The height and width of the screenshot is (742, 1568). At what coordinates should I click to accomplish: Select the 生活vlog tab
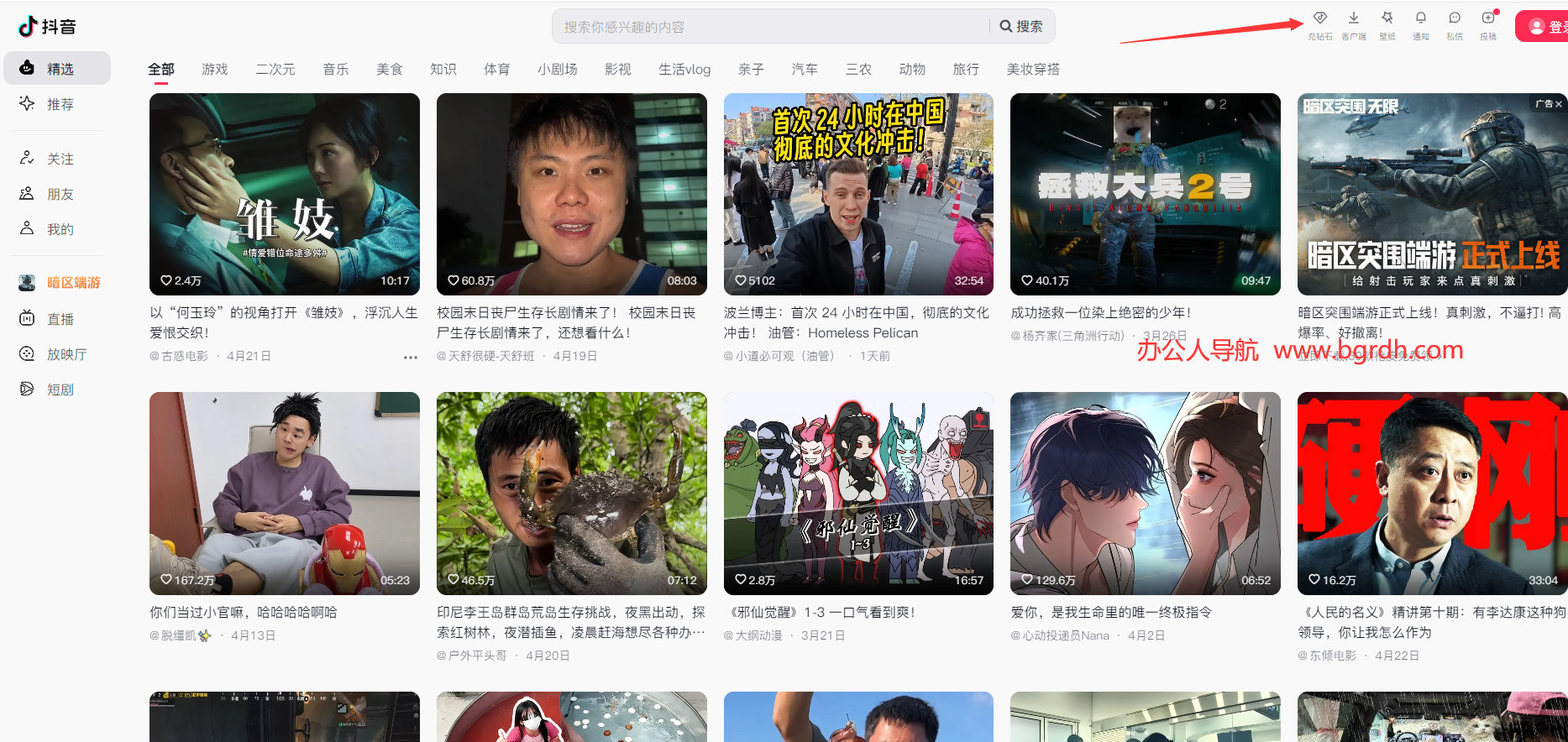(x=684, y=69)
